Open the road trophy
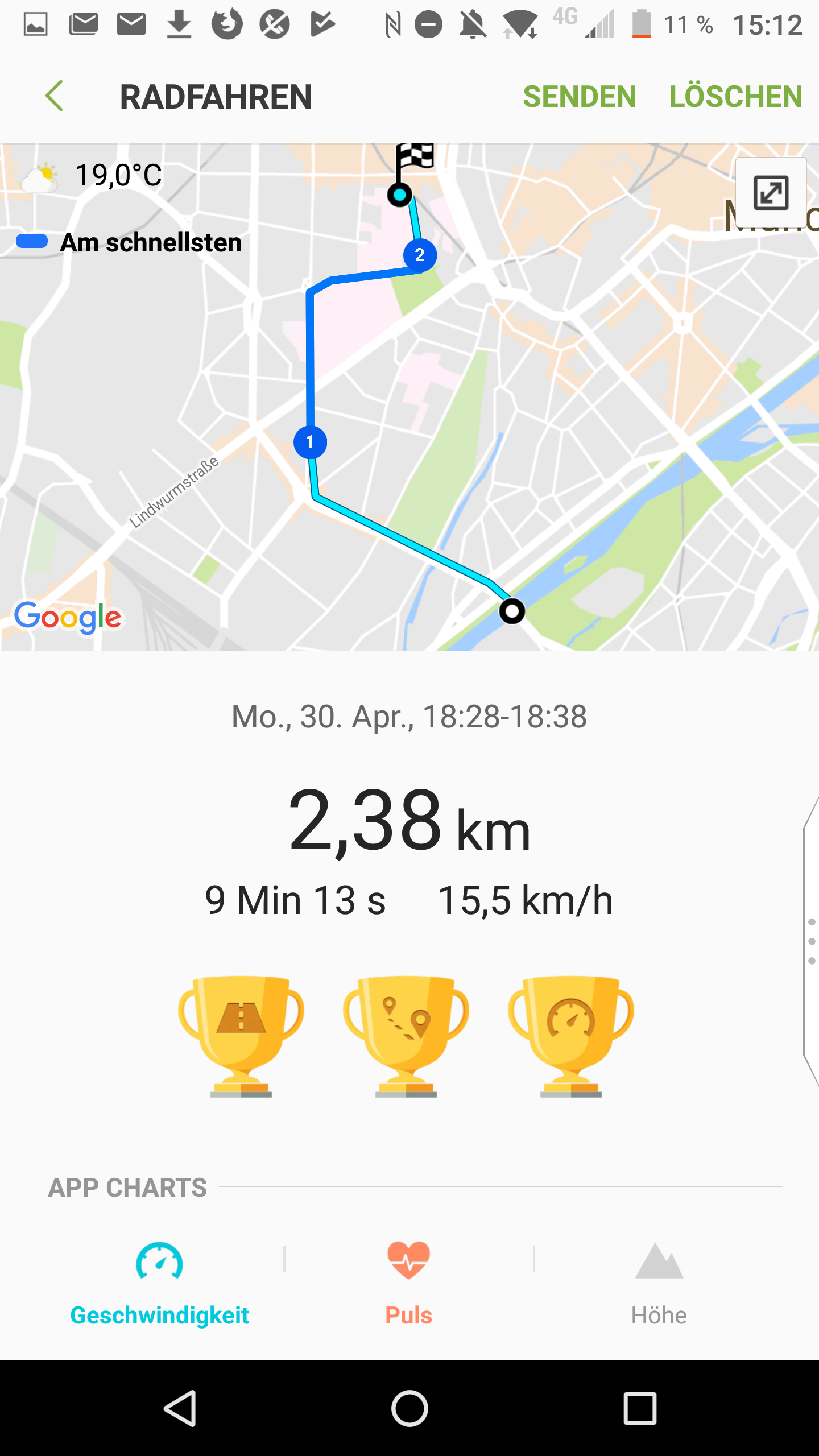 [x=241, y=1035]
